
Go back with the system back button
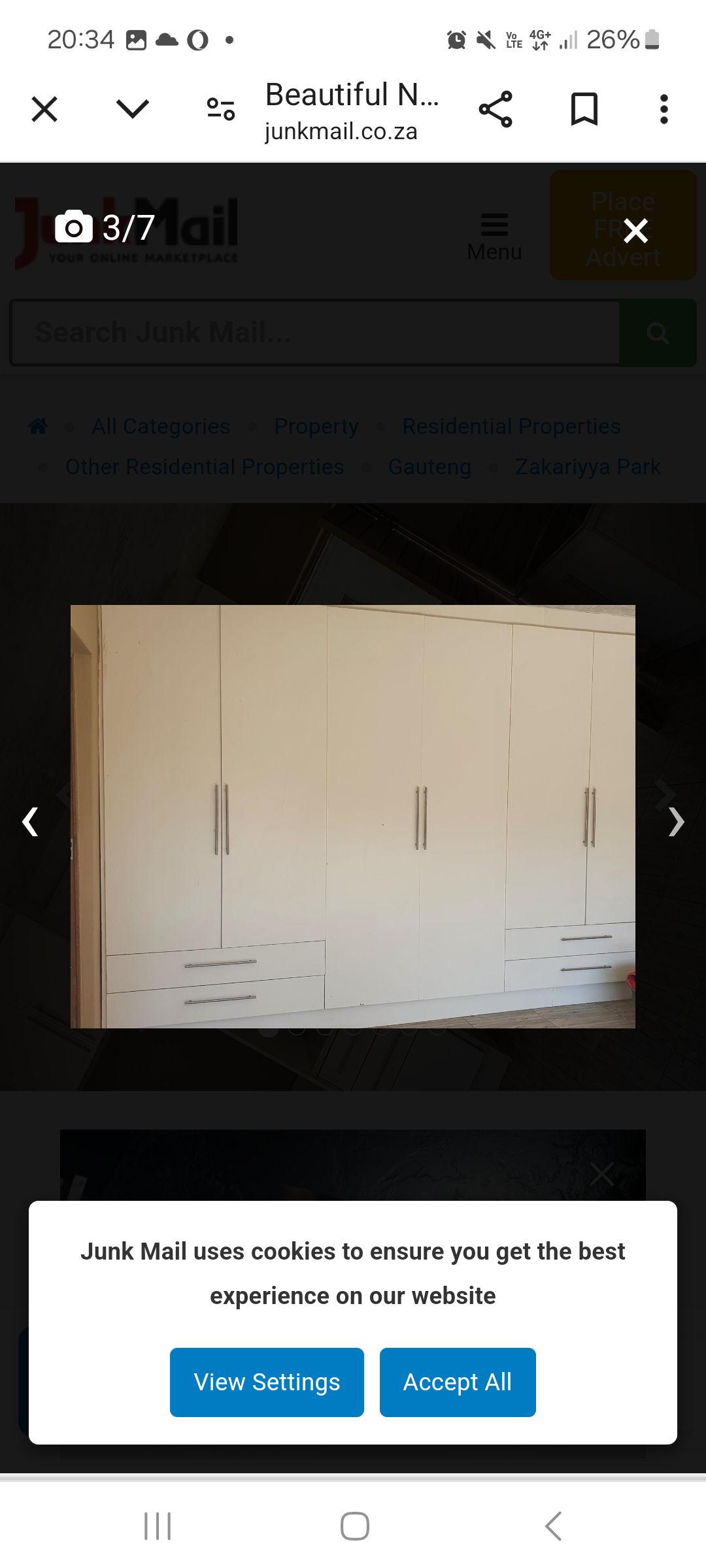[553, 1526]
